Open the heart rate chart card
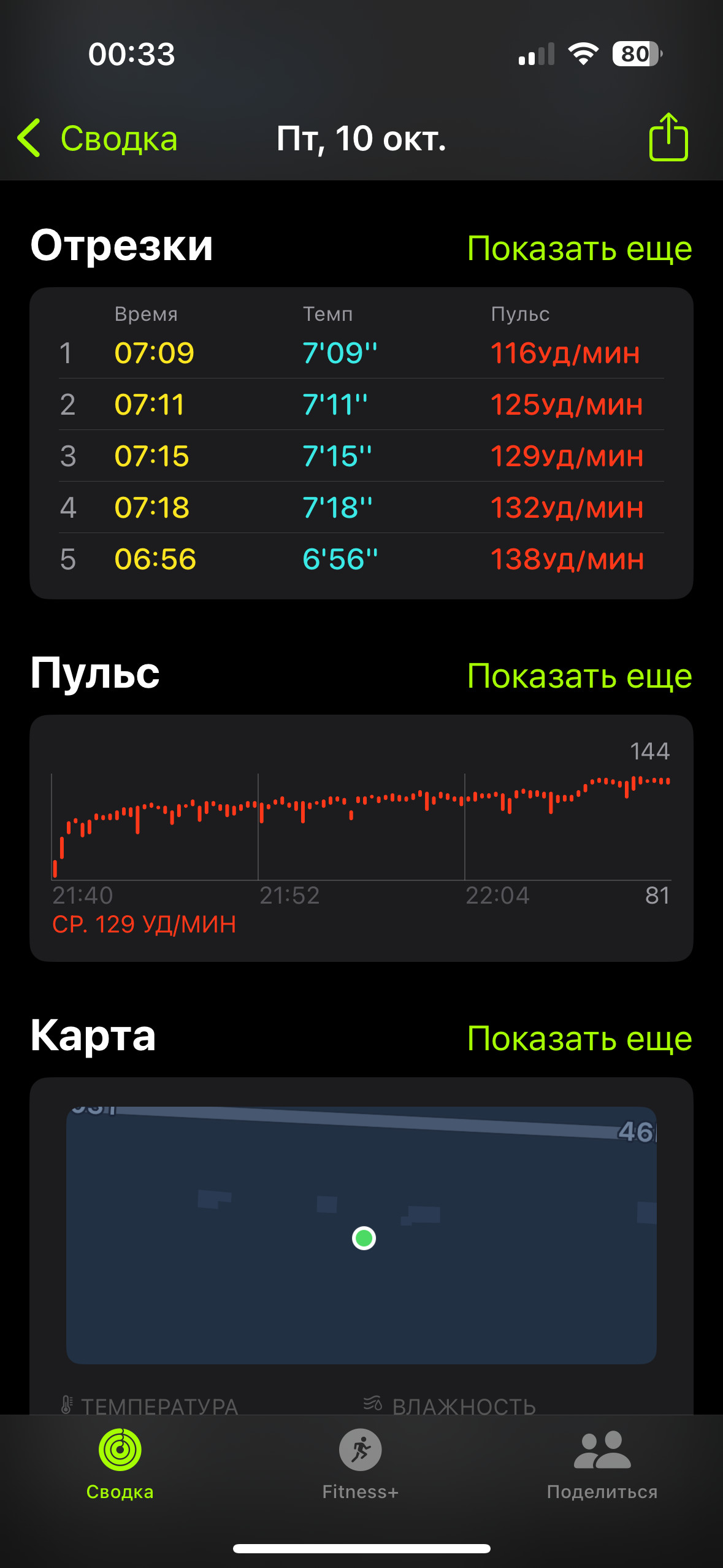Screen dimensions: 723x1568 (x=361, y=838)
